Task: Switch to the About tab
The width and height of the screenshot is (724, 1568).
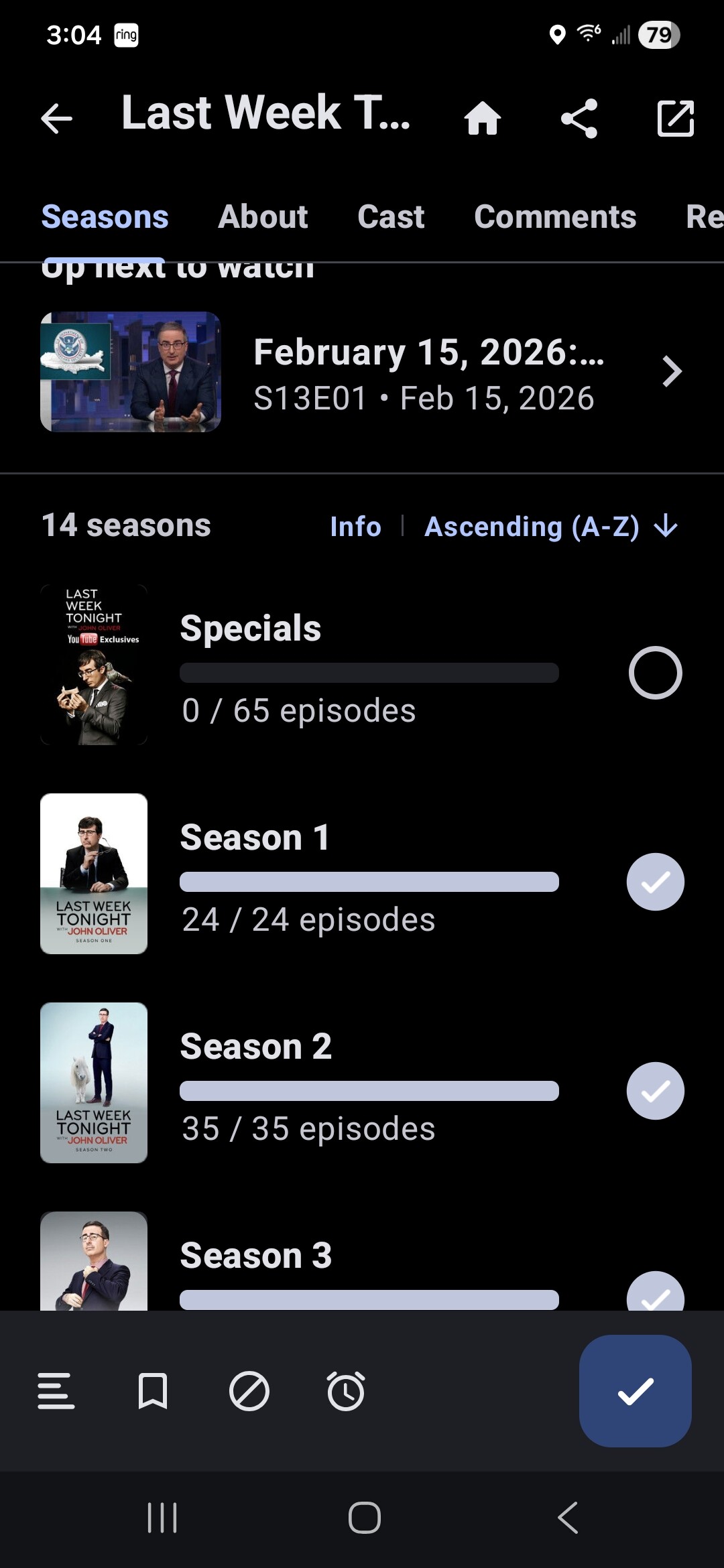Action: (x=263, y=217)
